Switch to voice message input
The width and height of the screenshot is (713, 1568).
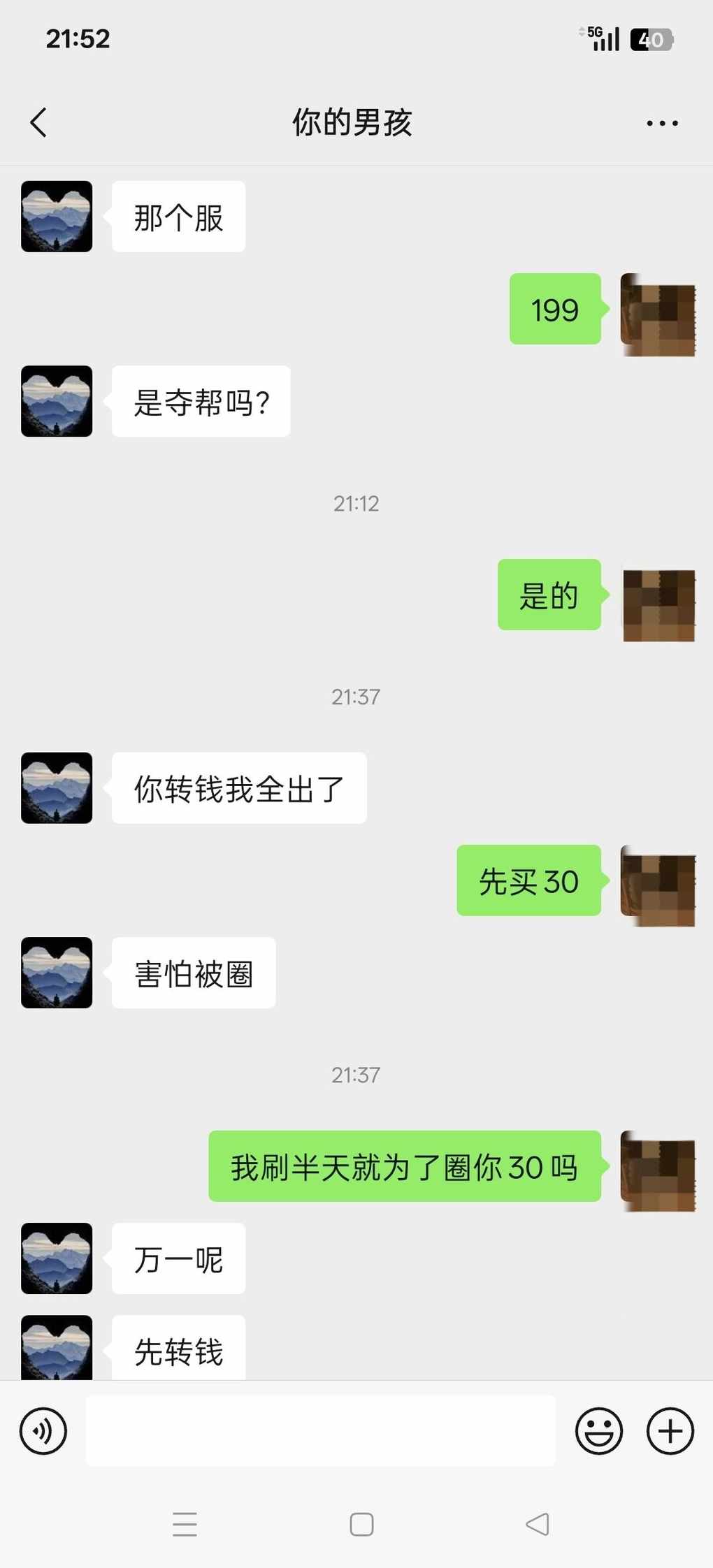point(43,1430)
